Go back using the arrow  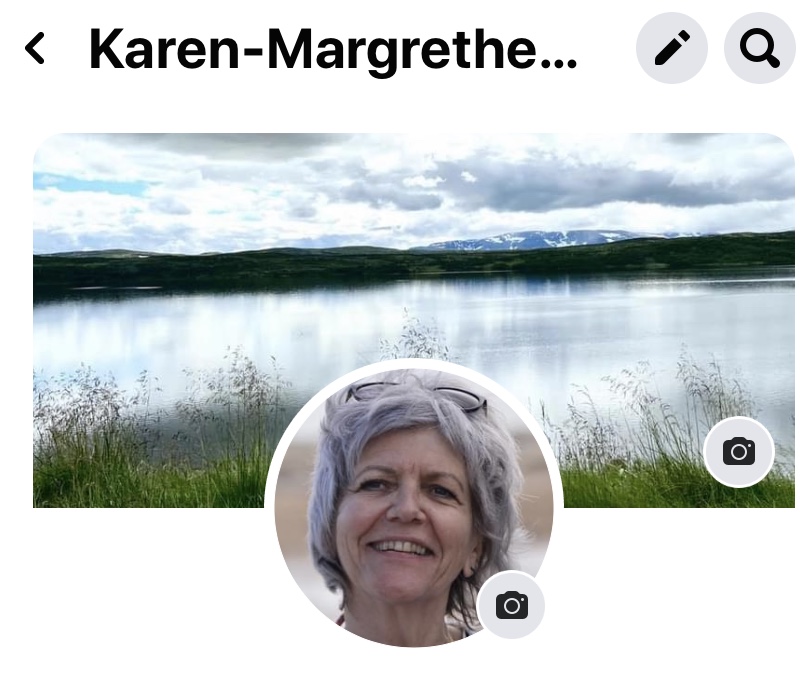point(36,48)
